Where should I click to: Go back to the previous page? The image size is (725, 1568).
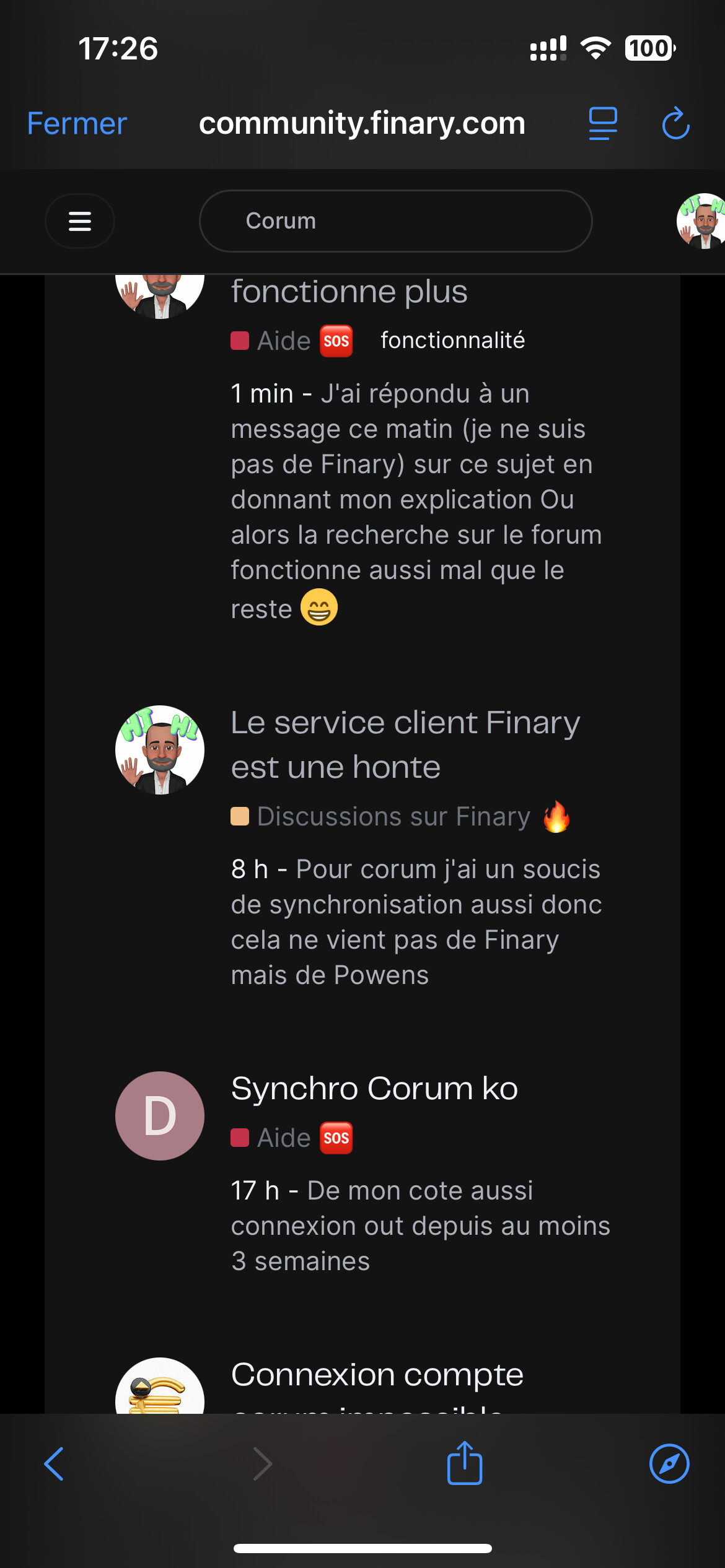(55, 1464)
